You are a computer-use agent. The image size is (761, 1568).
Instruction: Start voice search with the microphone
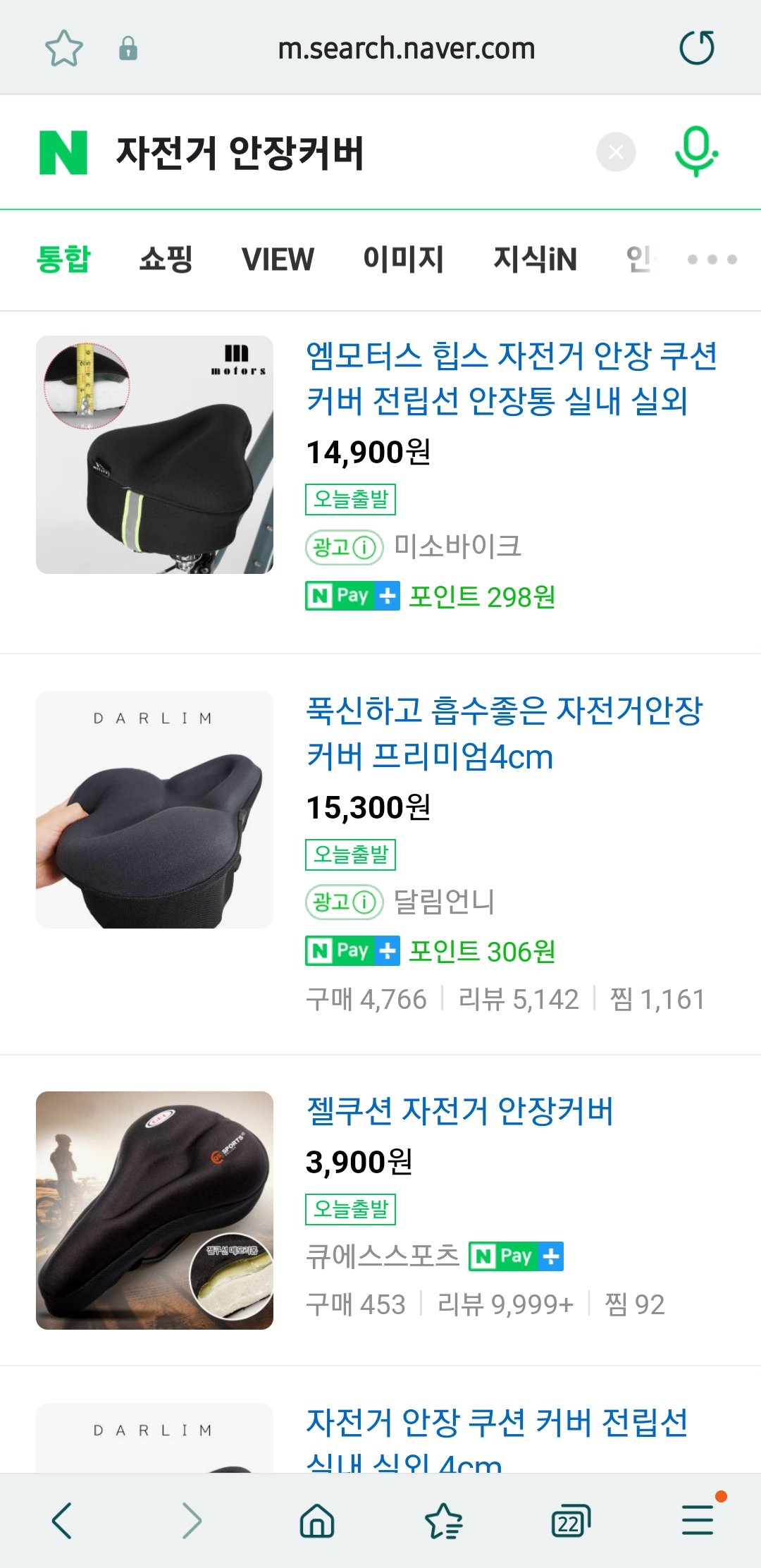pyautogui.click(x=696, y=152)
